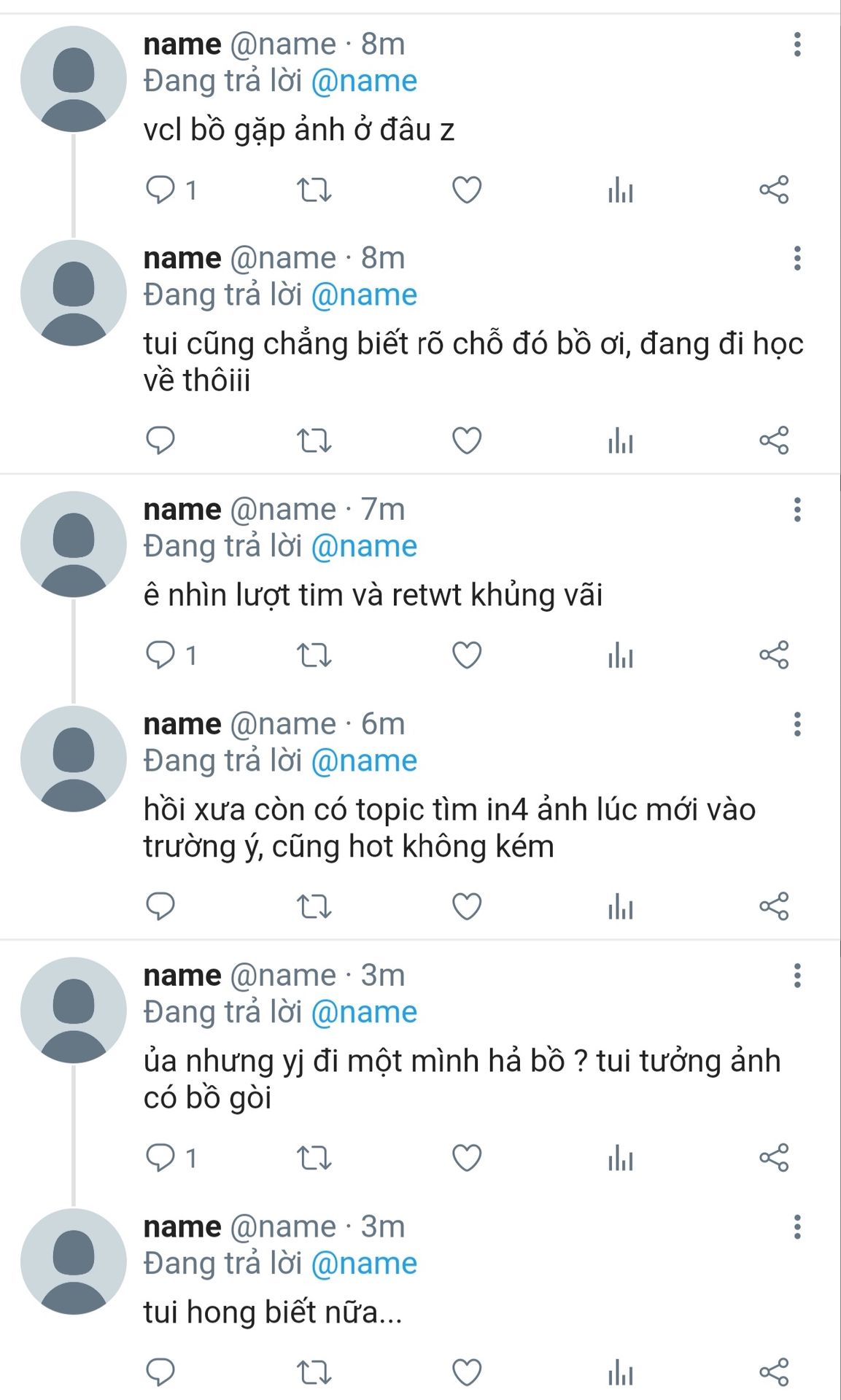
Task: Retweet "tui cũng chẳng biết rõ chỗ đó" tweet
Action: tap(314, 441)
